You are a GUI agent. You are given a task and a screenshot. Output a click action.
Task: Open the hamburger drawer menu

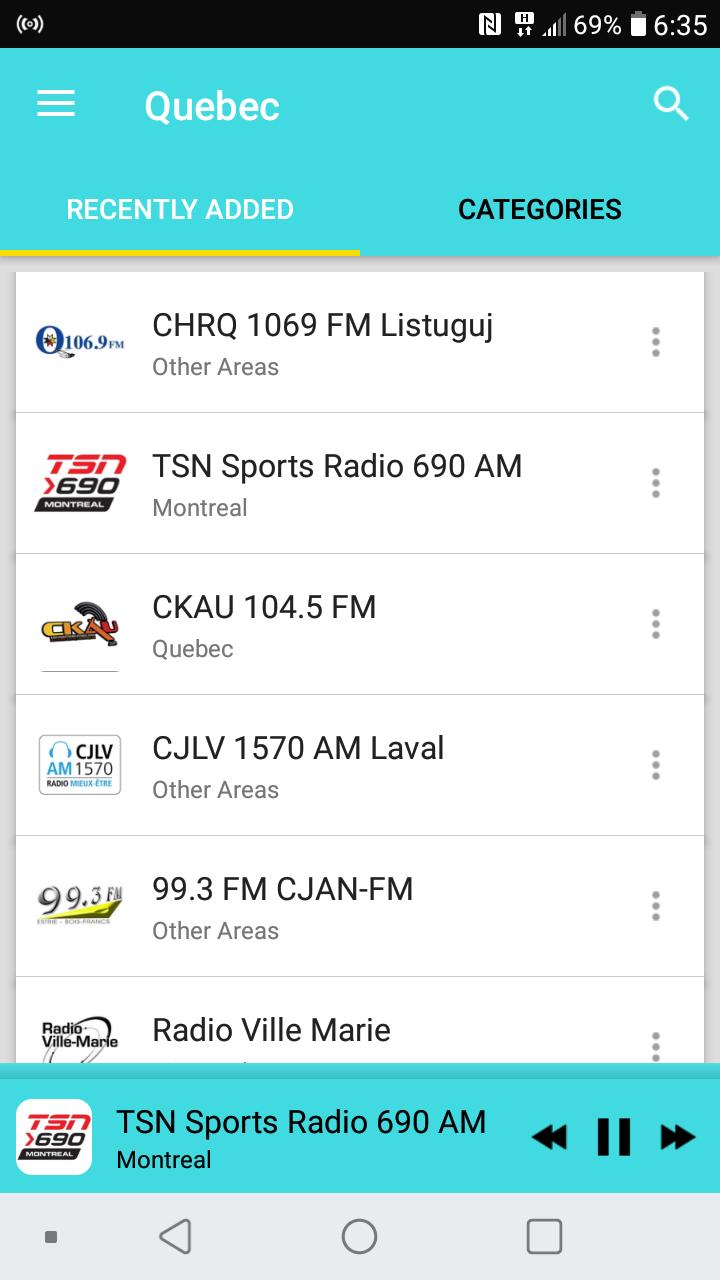coord(56,104)
